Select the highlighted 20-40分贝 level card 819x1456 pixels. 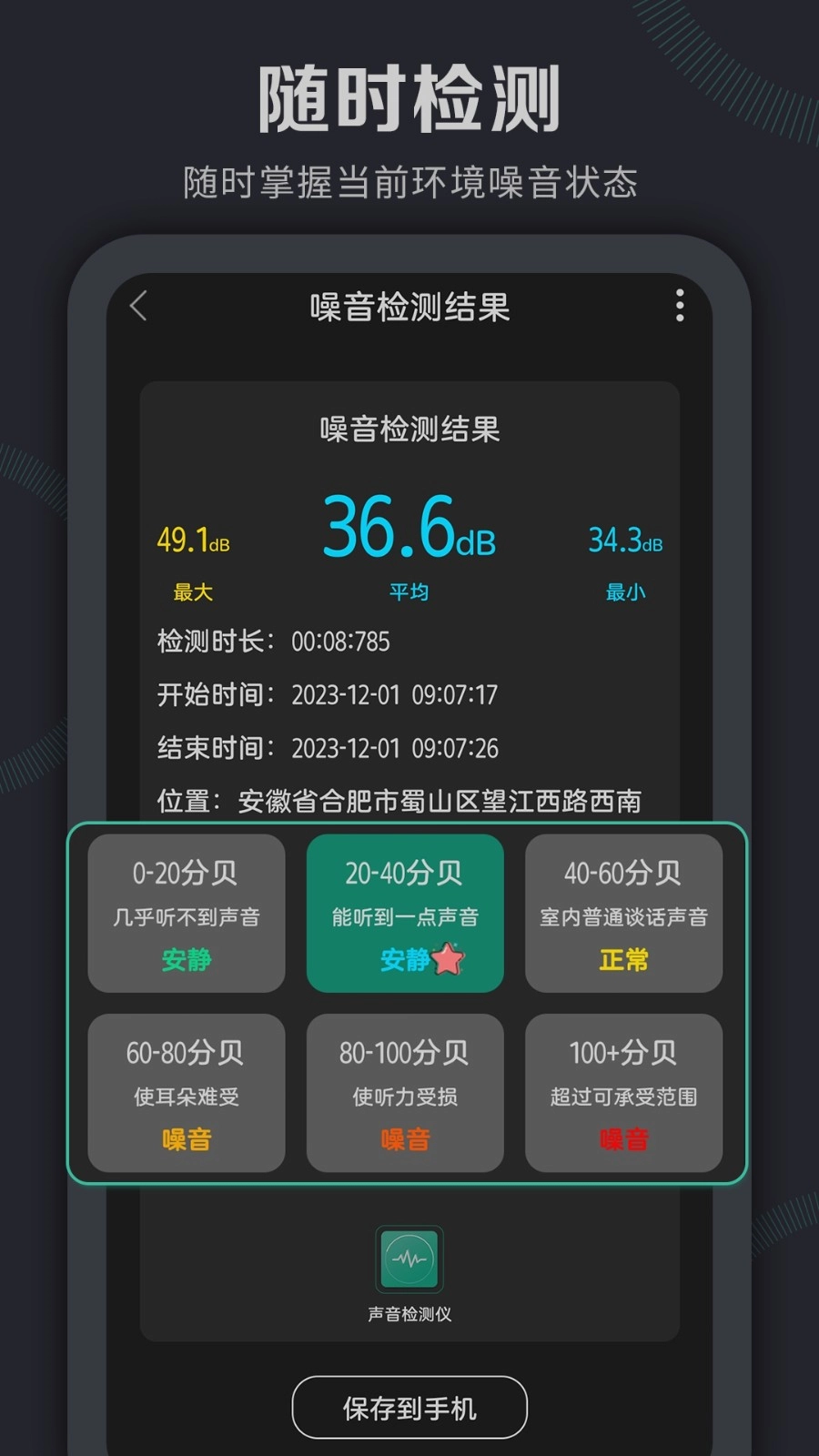pyautogui.click(x=405, y=913)
